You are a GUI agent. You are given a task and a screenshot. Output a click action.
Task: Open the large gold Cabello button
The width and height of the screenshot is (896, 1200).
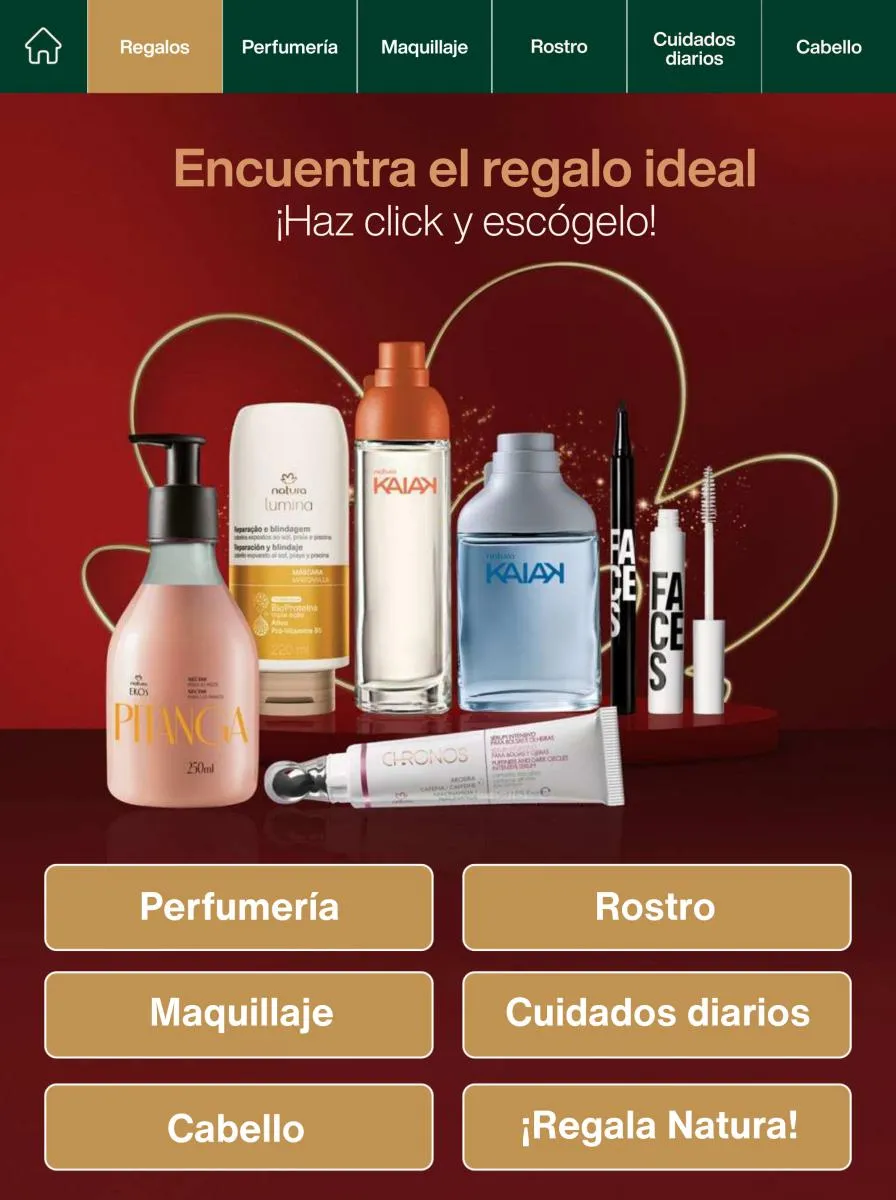pos(239,1127)
